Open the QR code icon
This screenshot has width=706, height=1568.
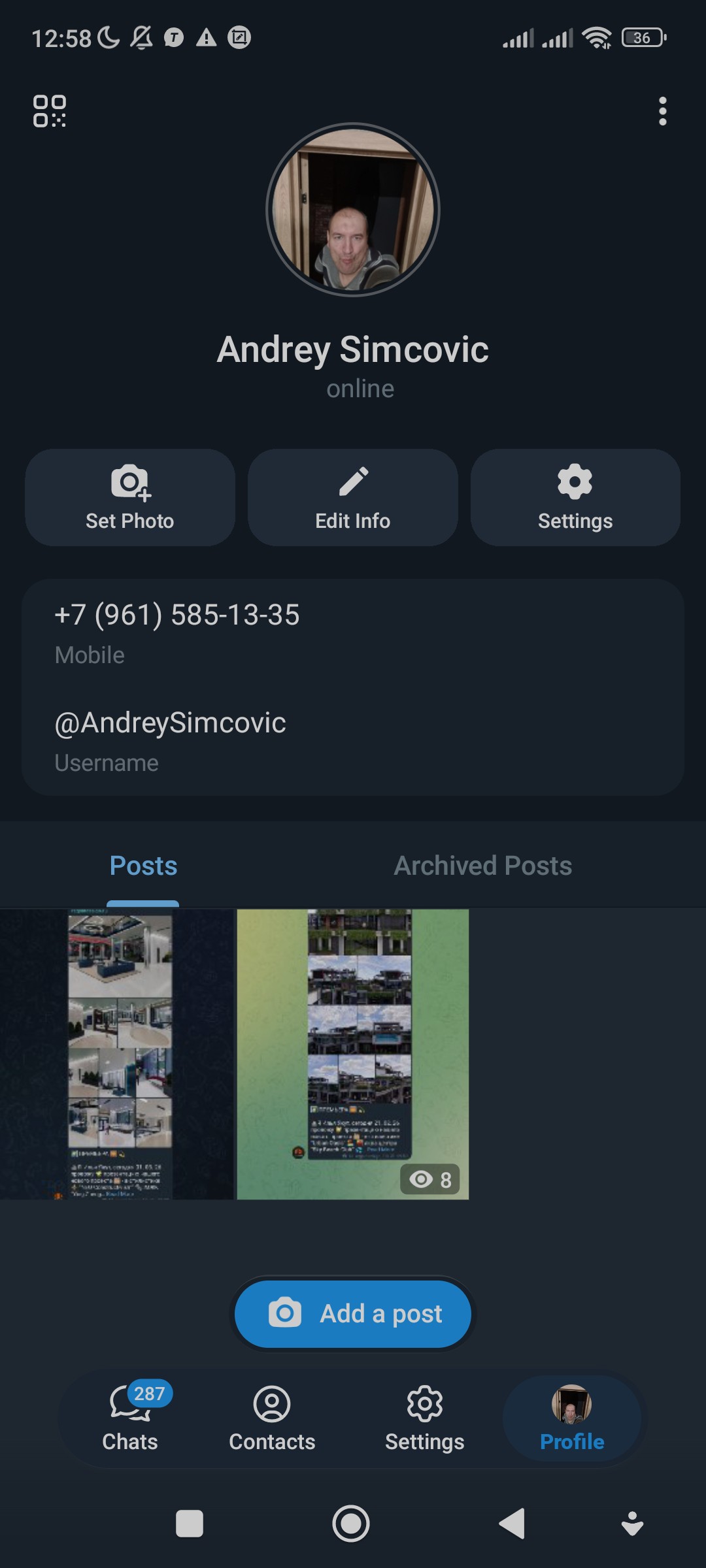50,111
